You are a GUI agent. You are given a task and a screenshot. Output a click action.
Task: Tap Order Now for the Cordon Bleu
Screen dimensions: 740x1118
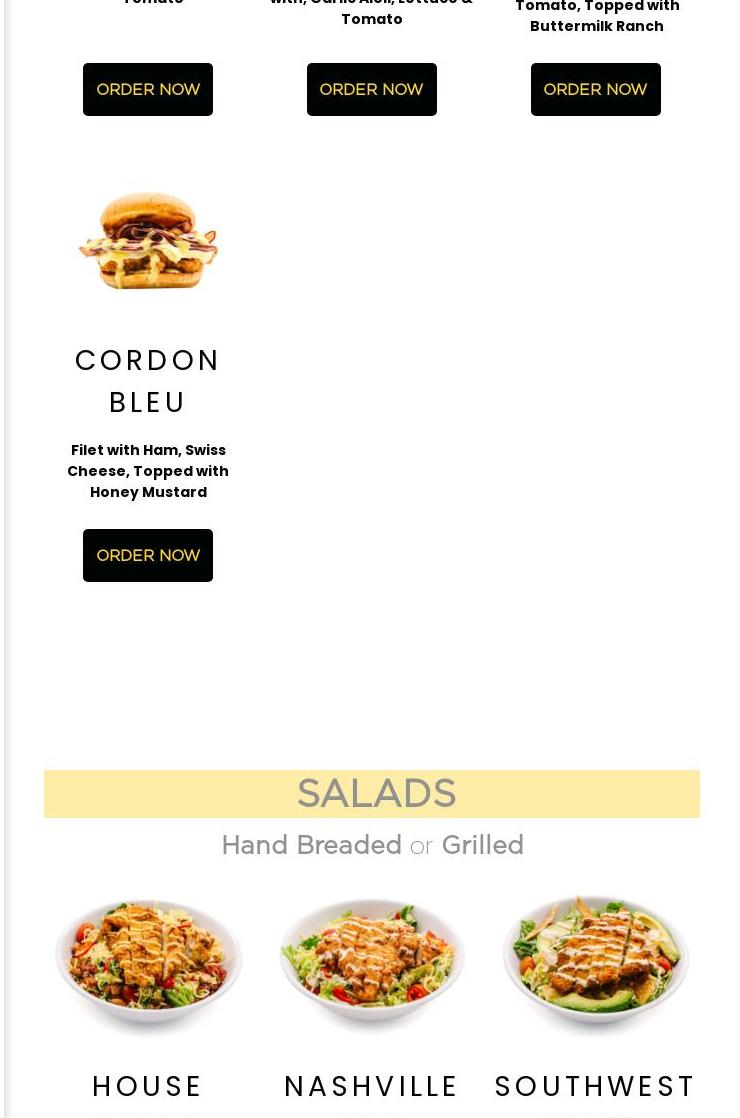click(x=148, y=555)
